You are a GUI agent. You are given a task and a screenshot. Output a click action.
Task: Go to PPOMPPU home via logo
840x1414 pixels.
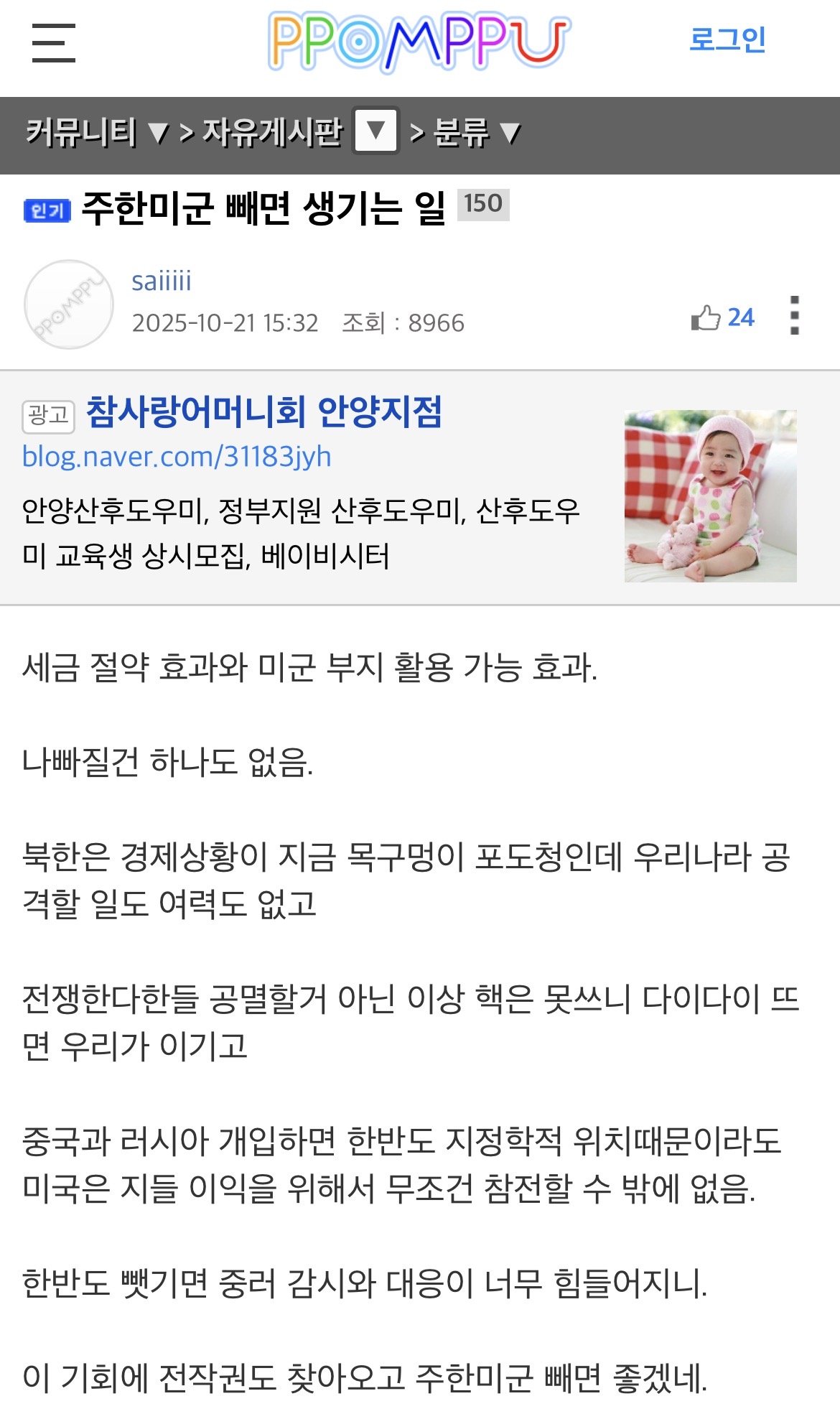pos(419,42)
